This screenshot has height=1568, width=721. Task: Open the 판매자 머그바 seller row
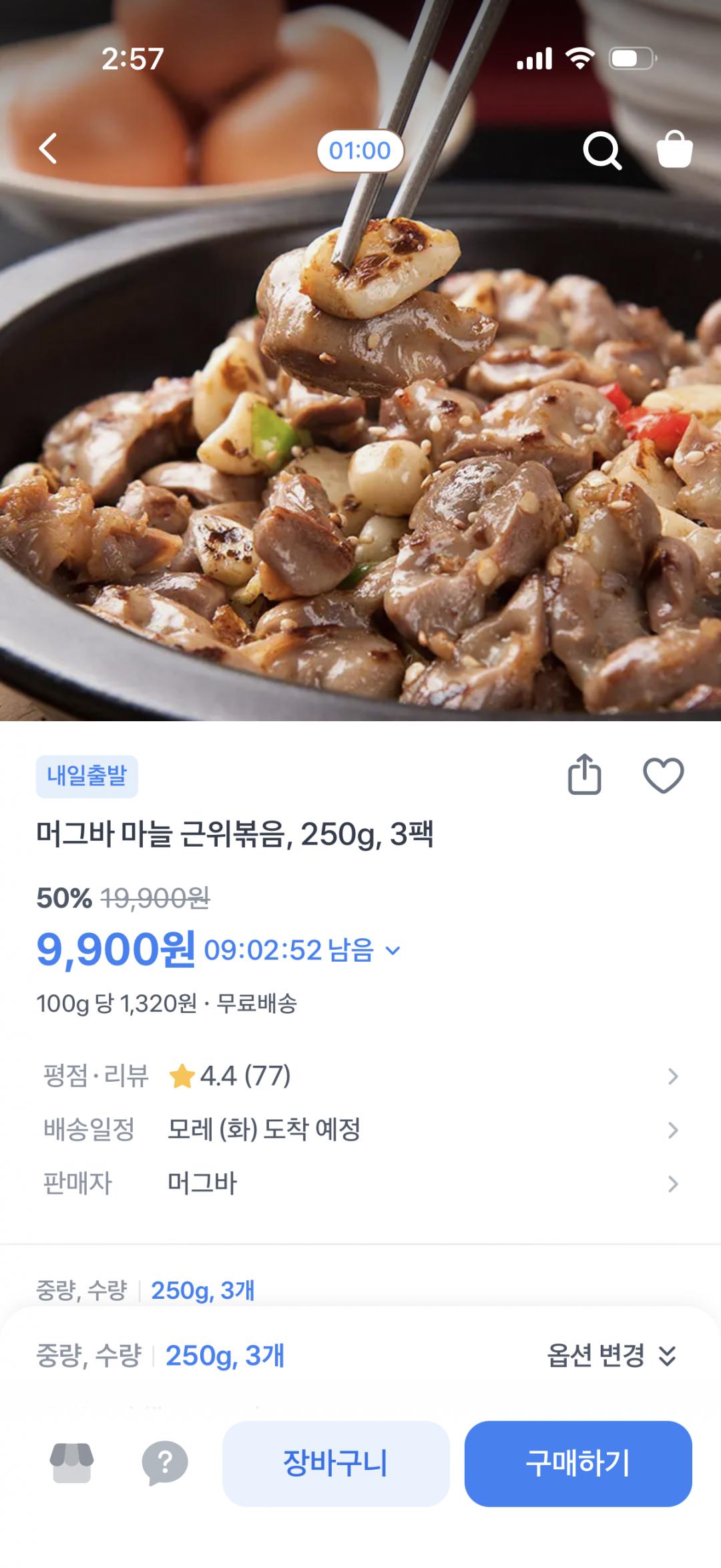[360, 1183]
